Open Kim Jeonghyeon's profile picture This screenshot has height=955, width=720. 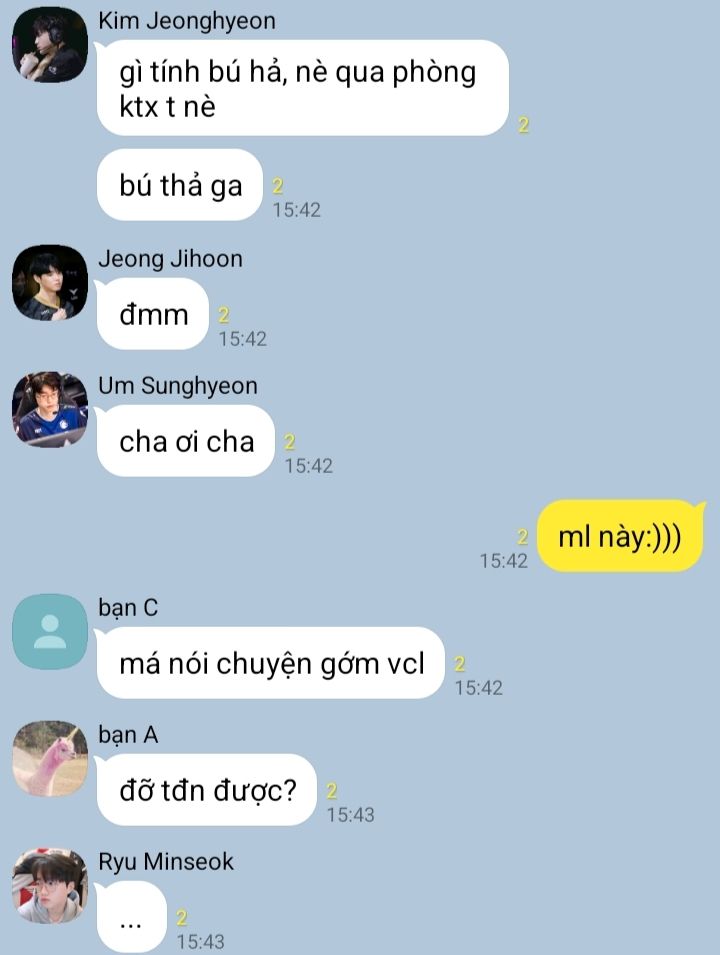coord(50,45)
